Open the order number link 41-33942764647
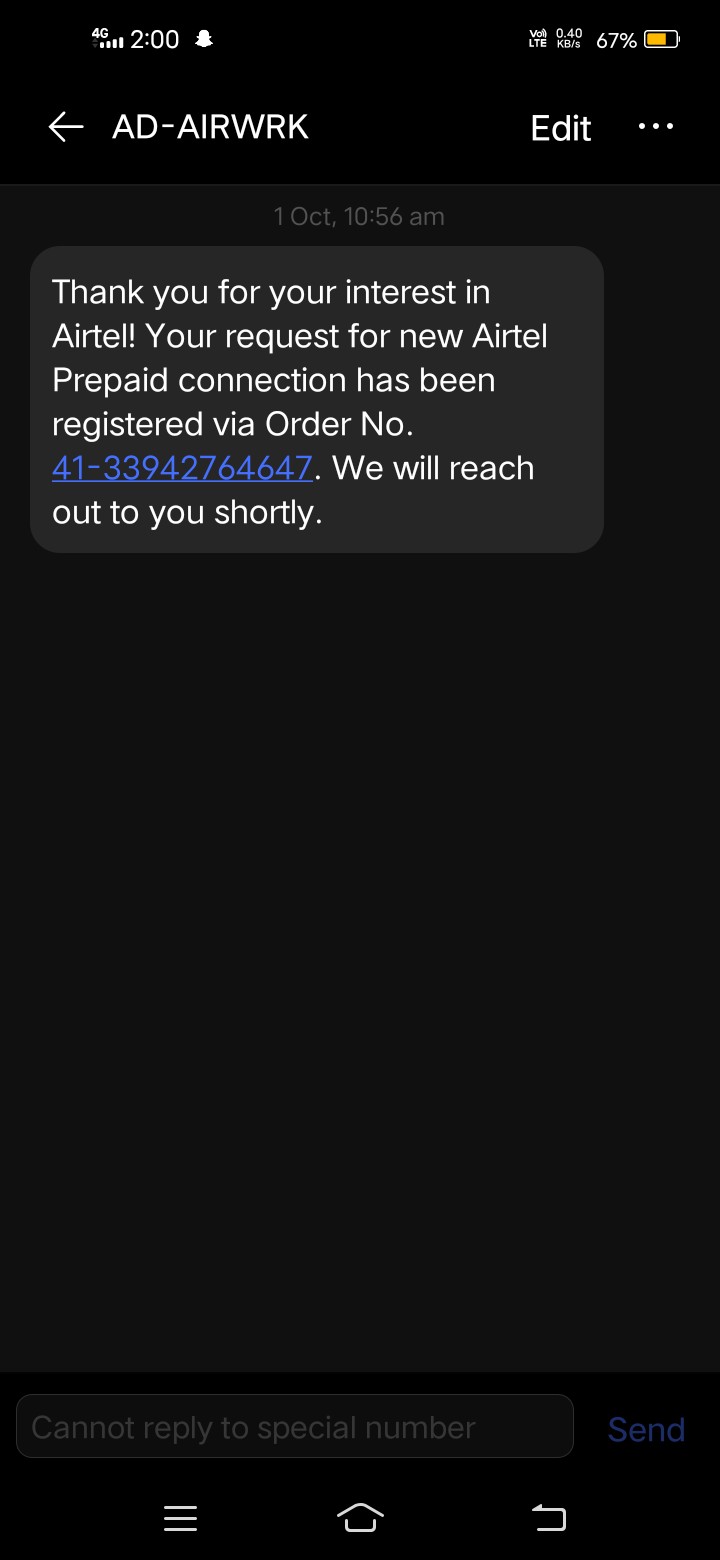Image resolution: width=720 pixels, height=1560 pixels. [182, 468]
